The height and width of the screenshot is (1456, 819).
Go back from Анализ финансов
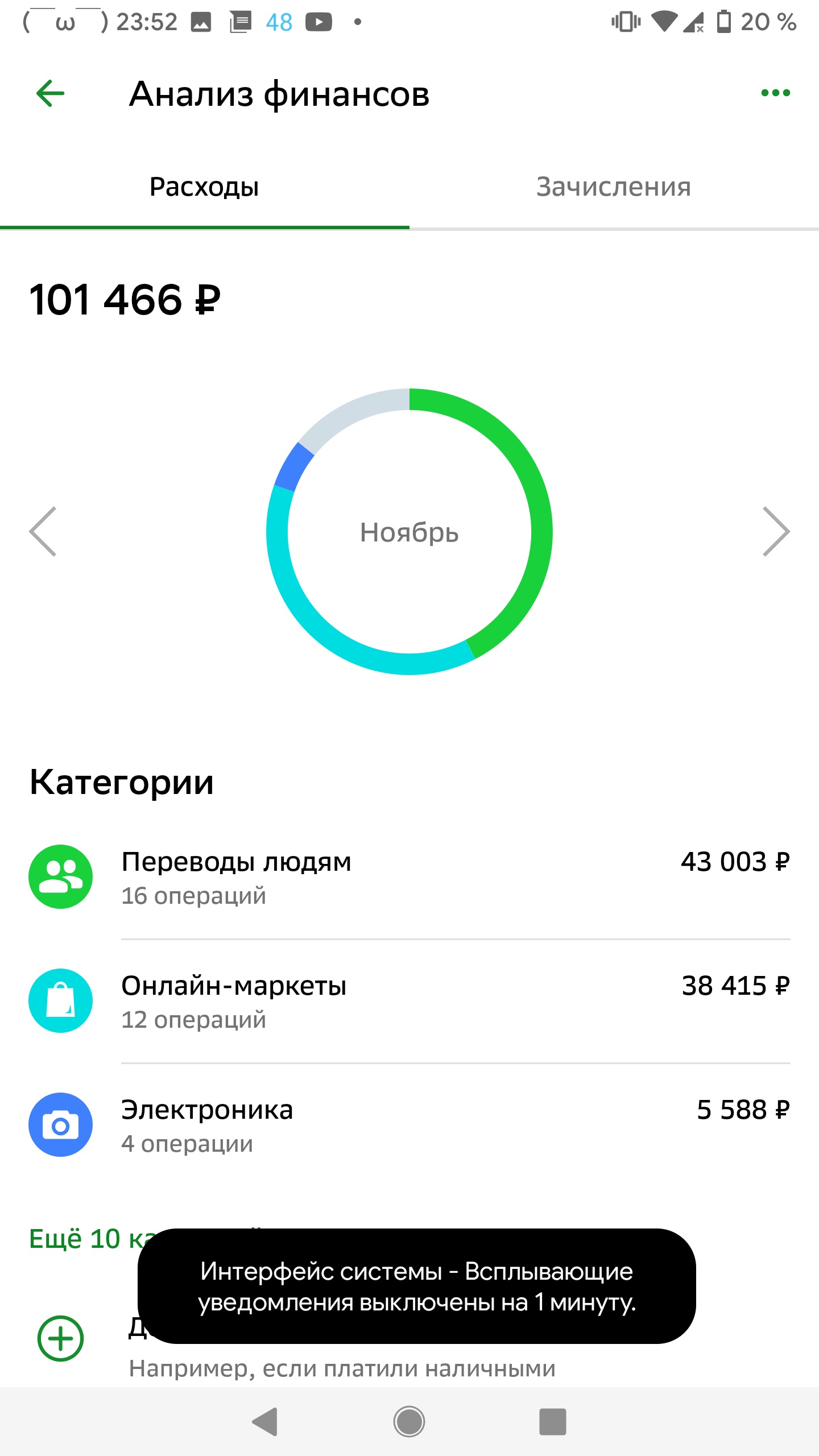[51, 93]
